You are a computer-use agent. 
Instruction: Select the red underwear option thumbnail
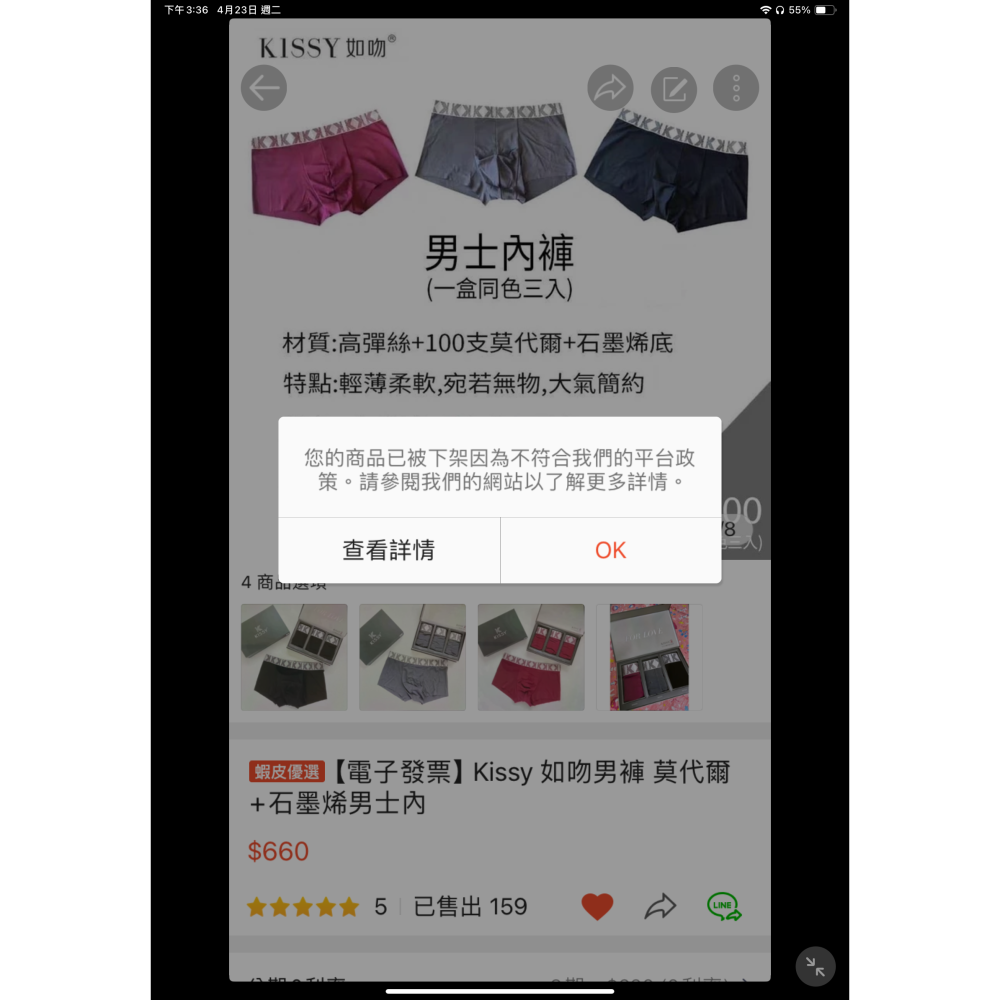tap(531, 657)
